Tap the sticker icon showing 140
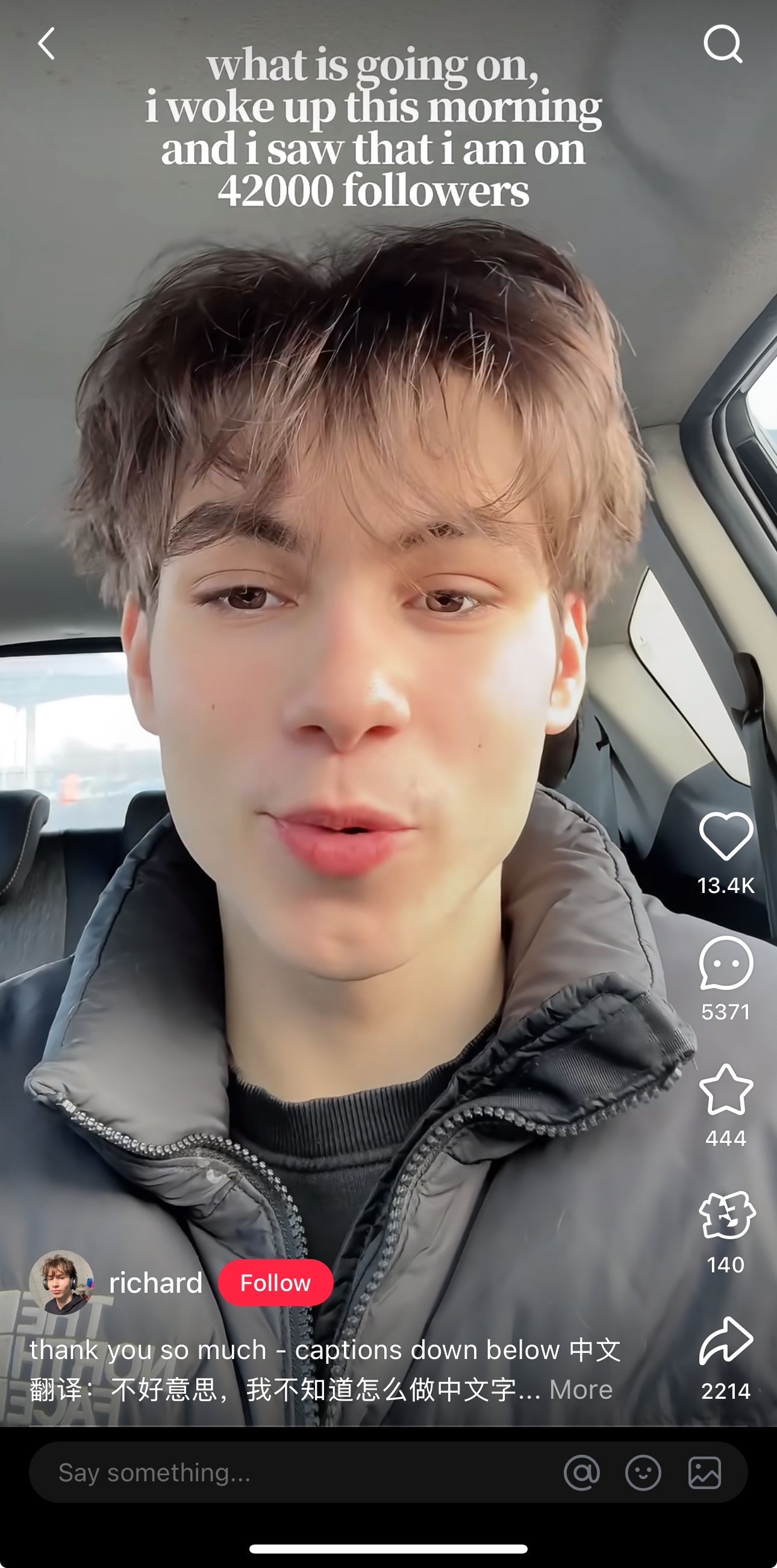The image size is (777, 1568). (726, 1216)
